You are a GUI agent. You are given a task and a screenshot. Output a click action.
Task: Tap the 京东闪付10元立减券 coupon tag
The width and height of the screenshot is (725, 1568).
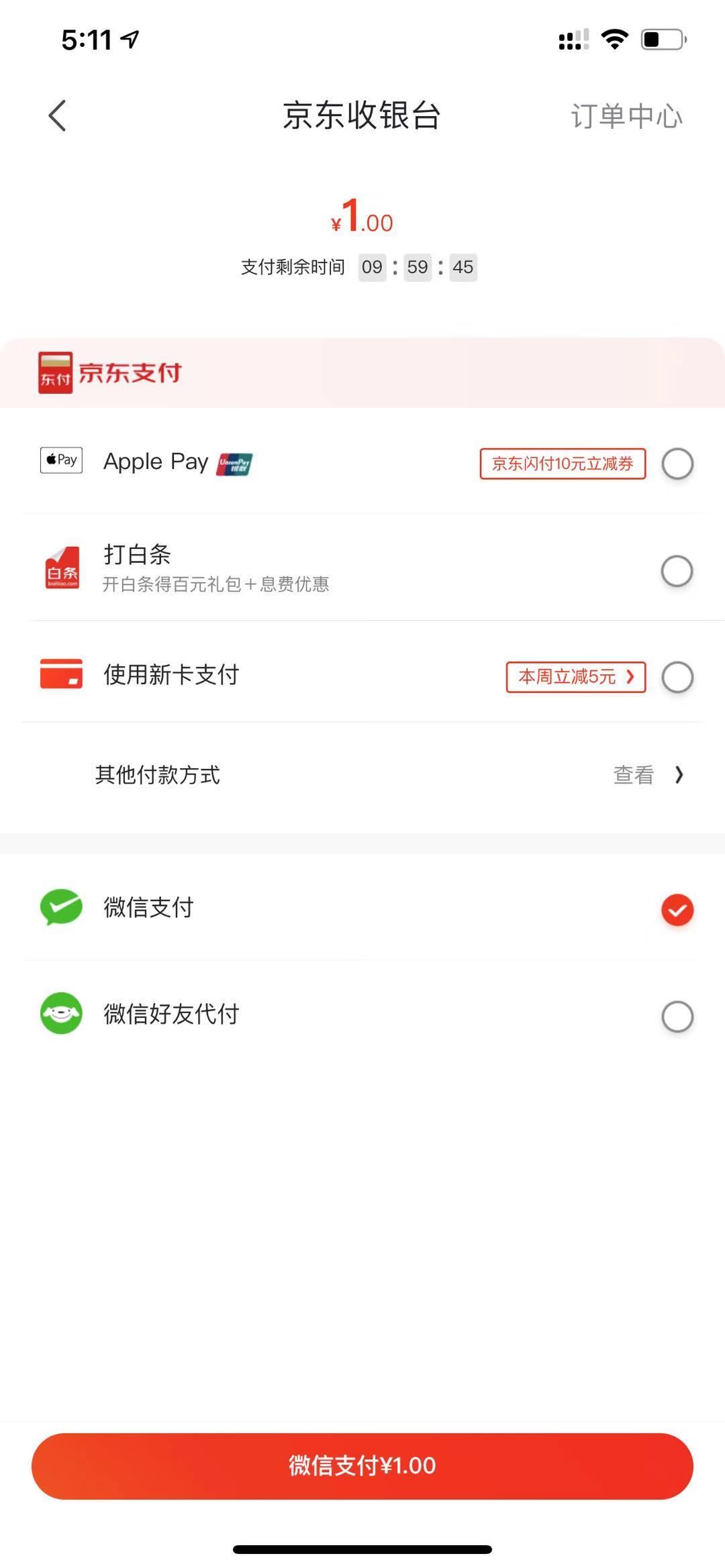(x=562, y=464)
